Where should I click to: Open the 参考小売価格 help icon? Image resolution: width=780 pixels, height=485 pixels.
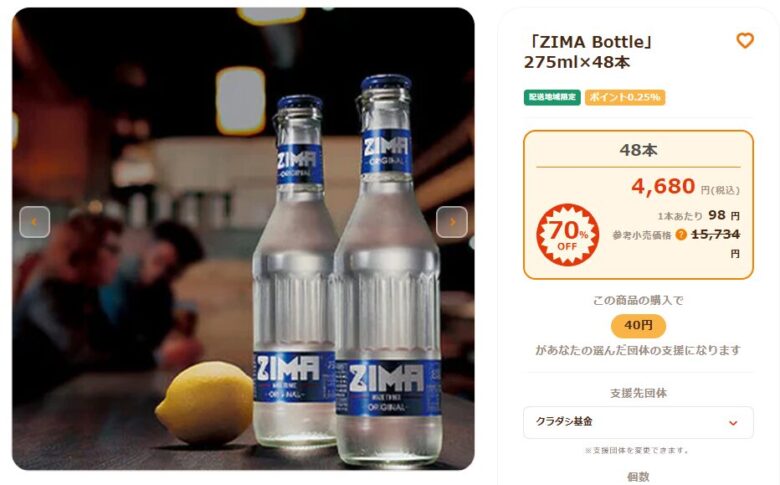click(x=681, y=235)
